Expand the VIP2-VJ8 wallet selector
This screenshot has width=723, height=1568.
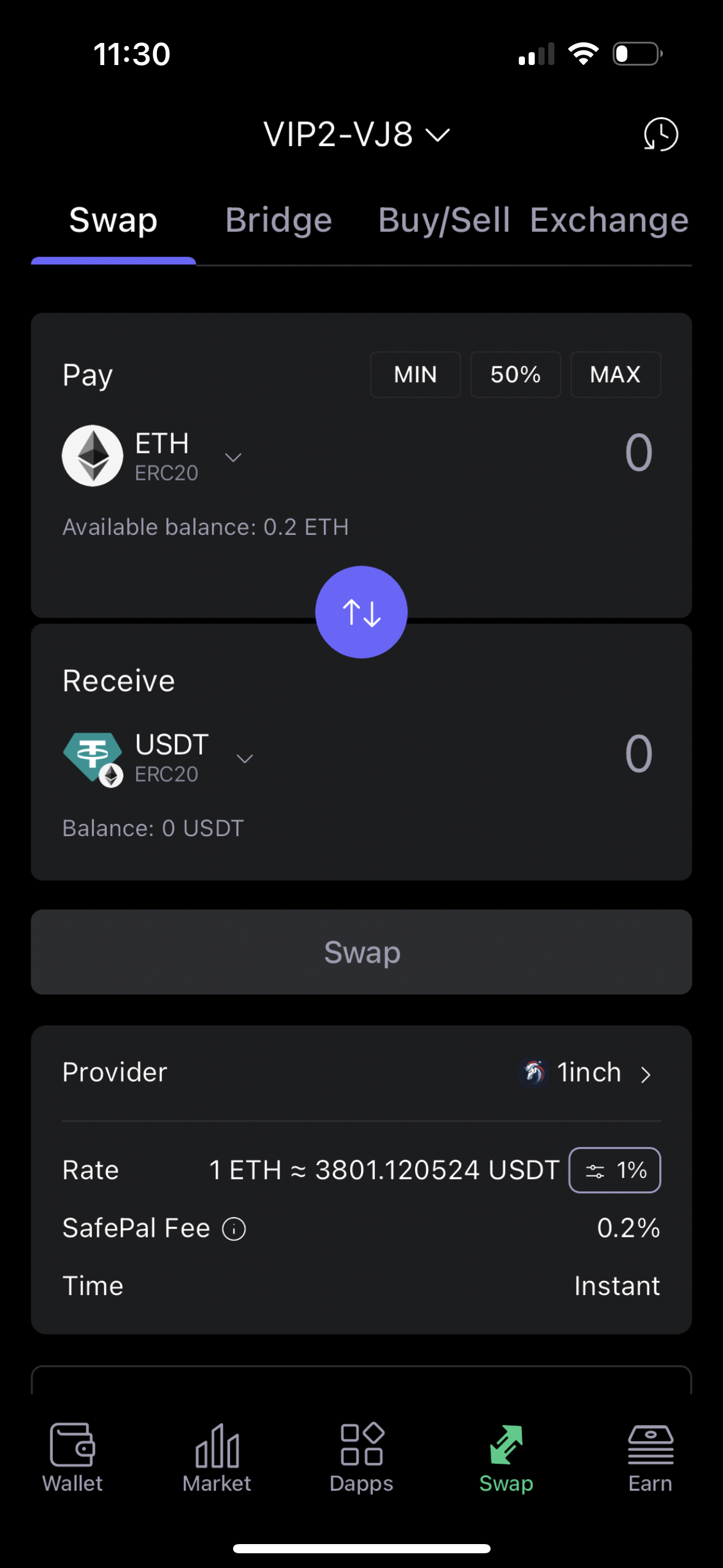pyautogui.click(x=356, y=134)
